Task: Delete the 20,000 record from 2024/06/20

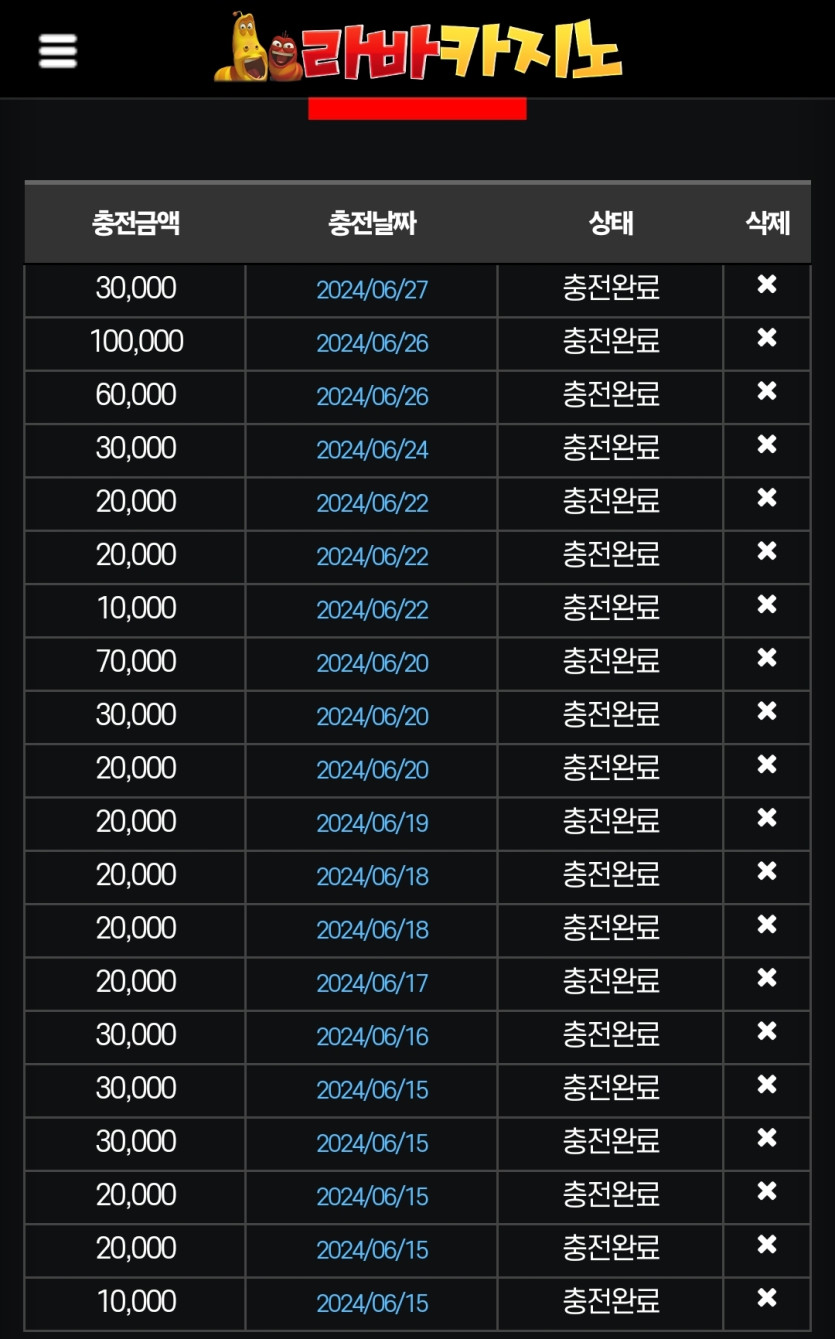Action: click(x=767, y=764)
